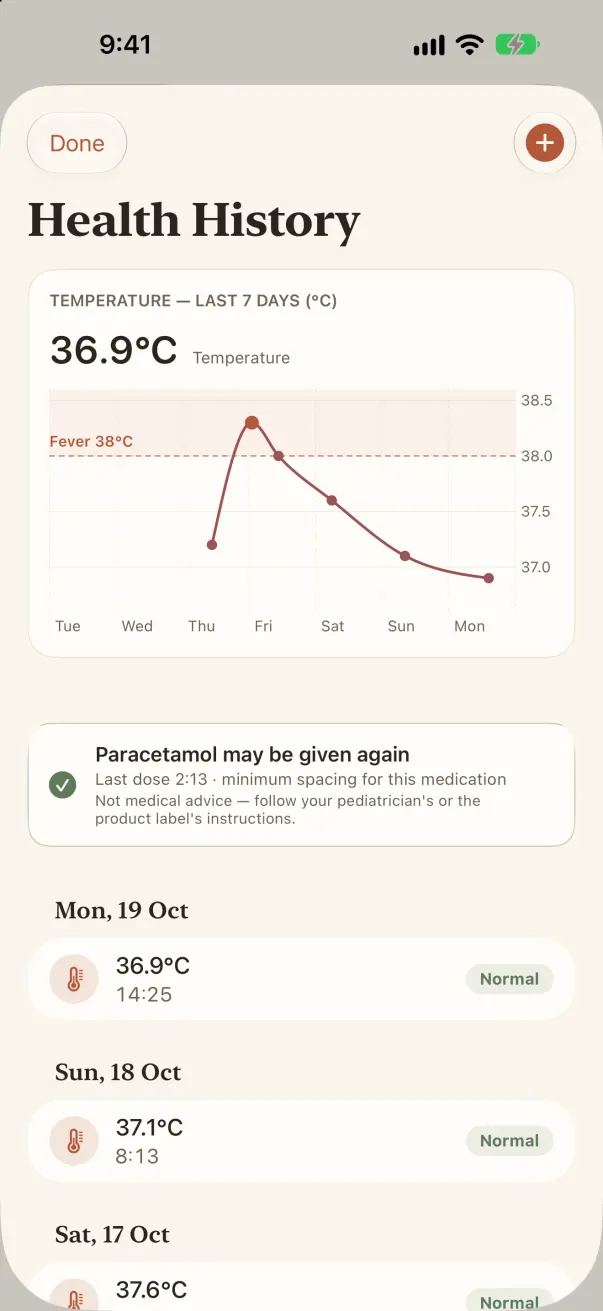This screenshot has height=1311, width=603.
Task: Select the Friday fever peak point on chart
Action: (x=252, y=423)
